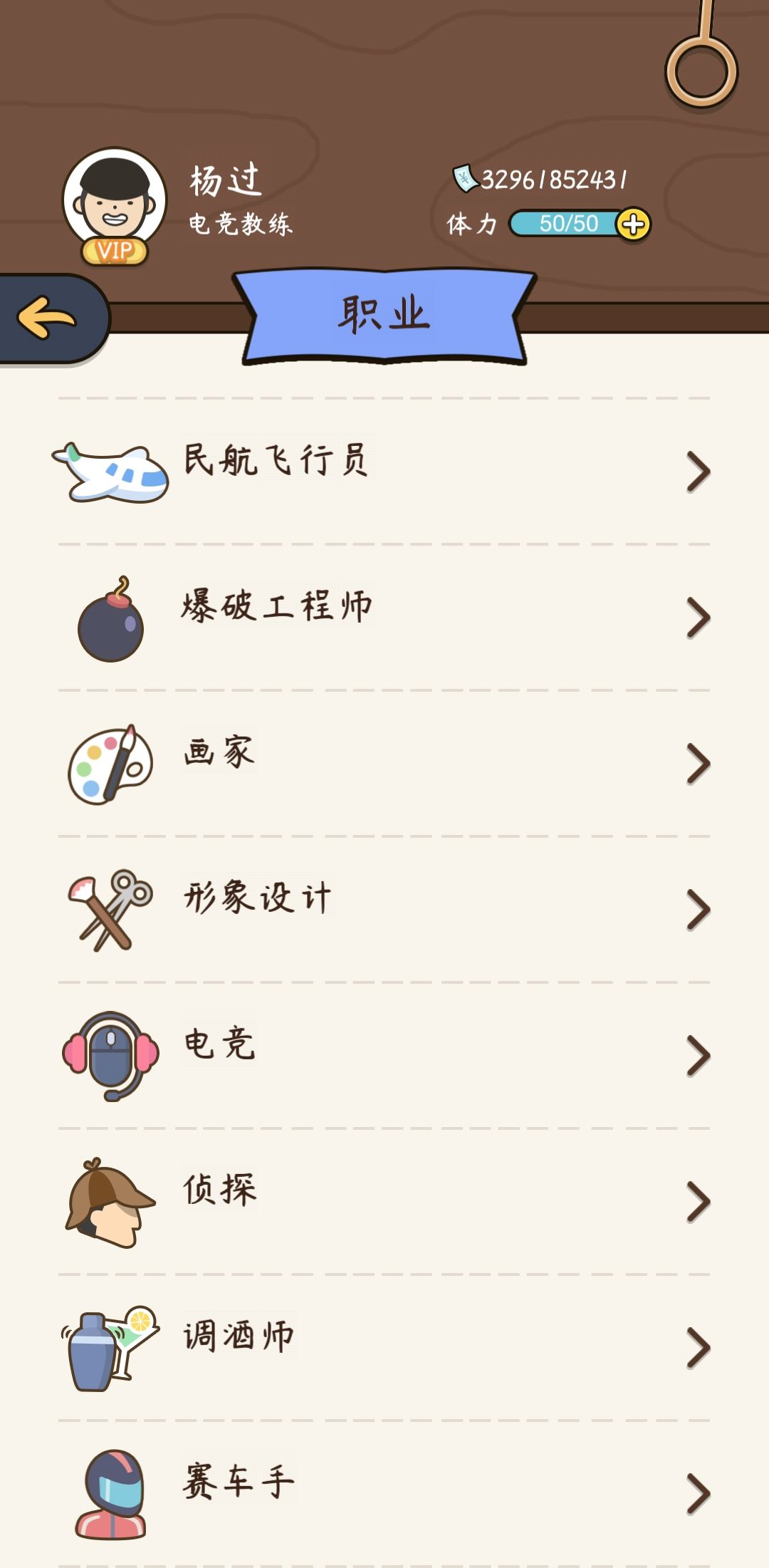Select the paint palette icon for 画家
Screen dimensions: 769x1568
pos(110,766)
